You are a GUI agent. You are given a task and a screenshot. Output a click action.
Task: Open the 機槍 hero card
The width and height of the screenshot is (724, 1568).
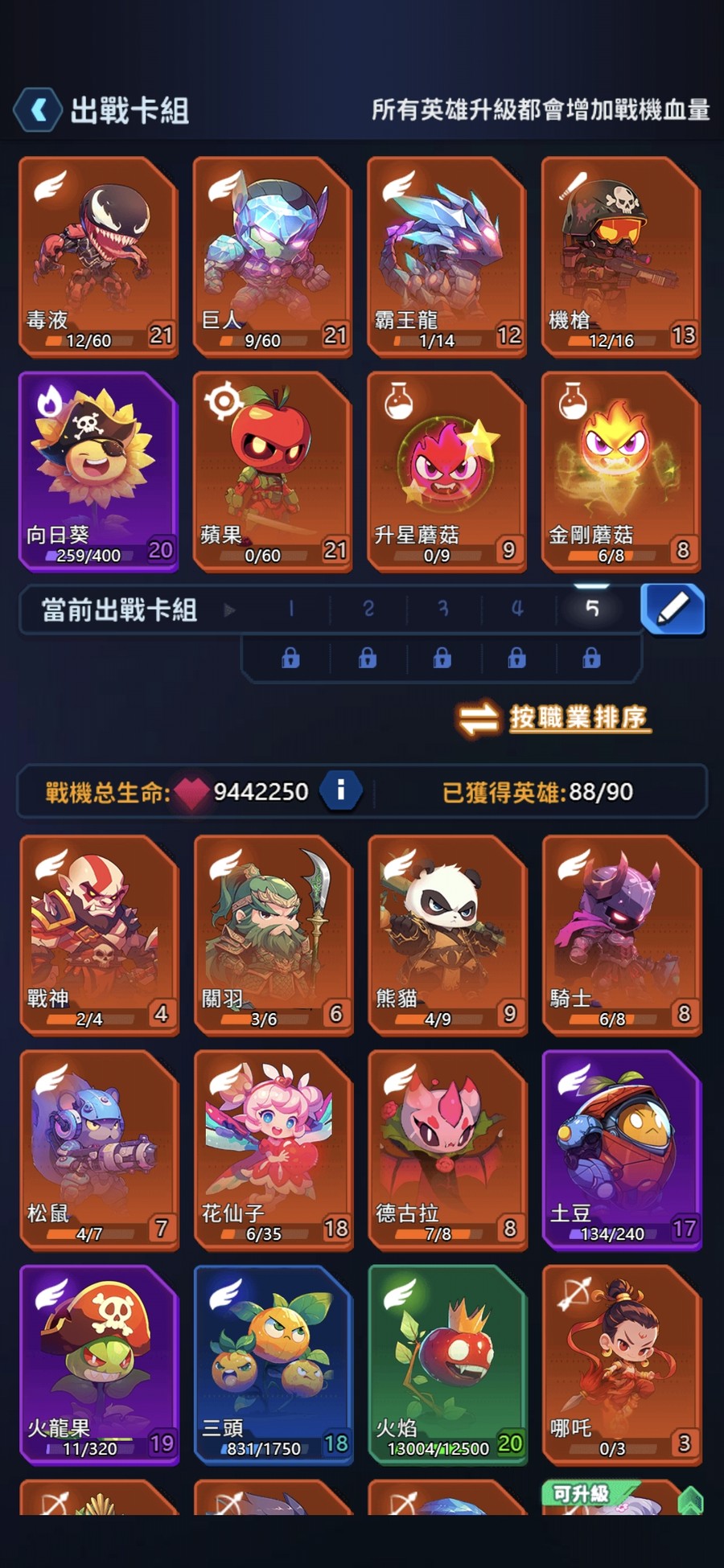click(621, 256)
